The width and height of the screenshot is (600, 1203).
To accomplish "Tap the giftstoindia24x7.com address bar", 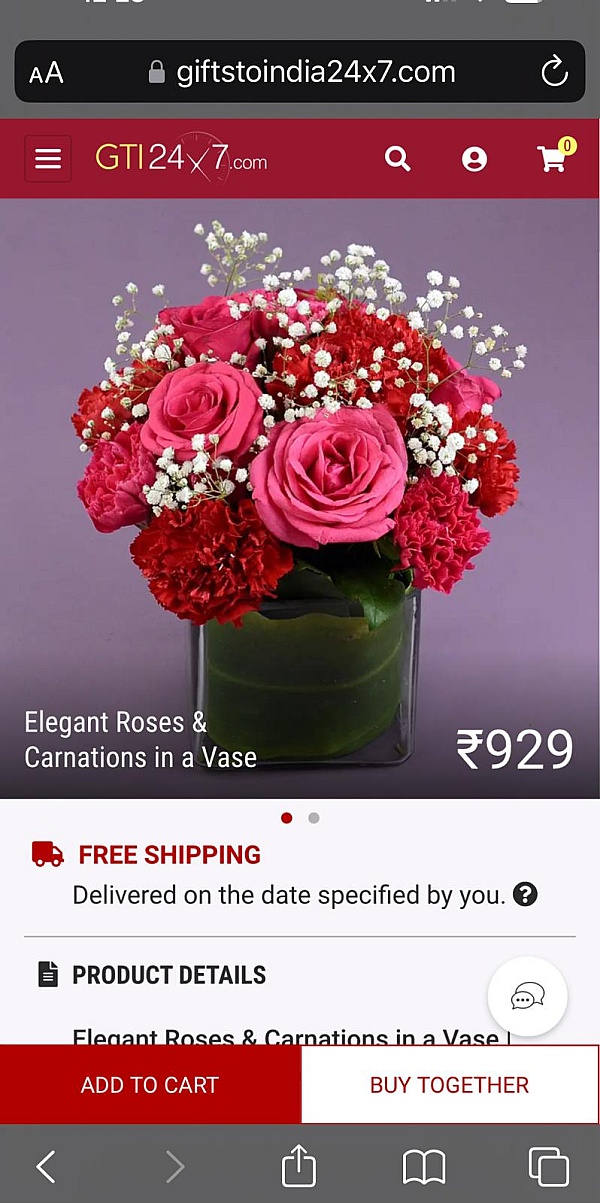I will 300,72.
